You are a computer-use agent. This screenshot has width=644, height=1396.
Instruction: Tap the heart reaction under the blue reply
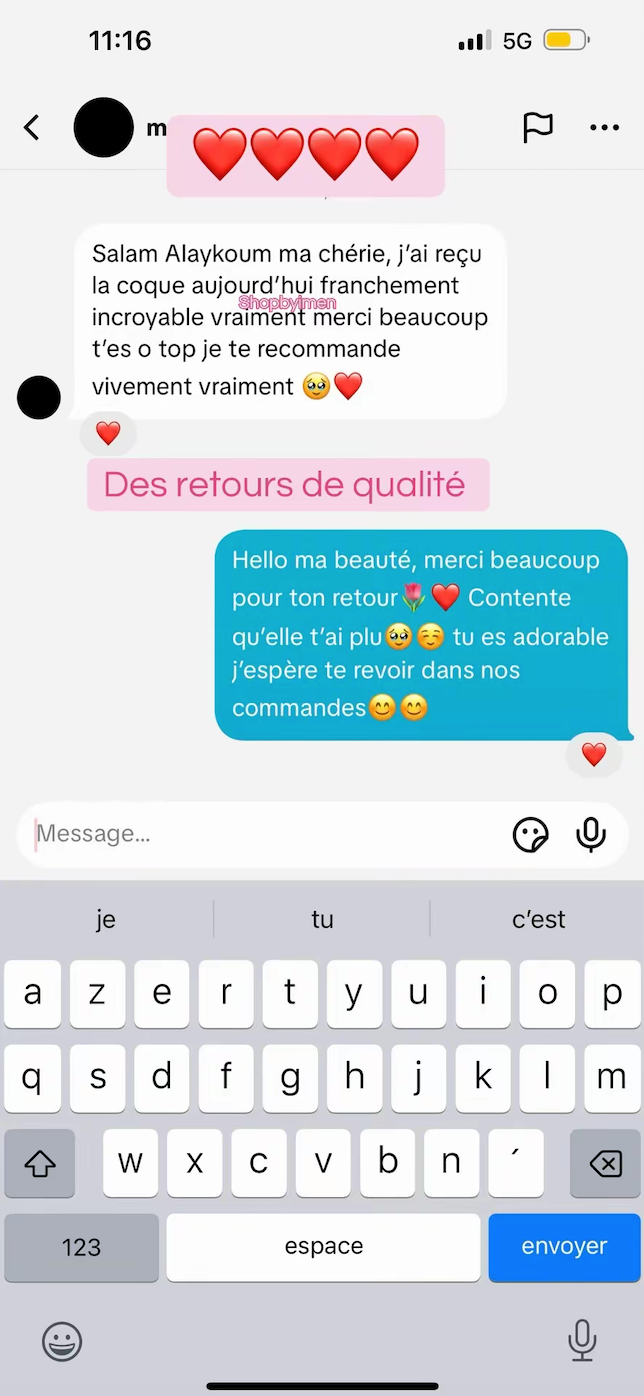(594, 755)
